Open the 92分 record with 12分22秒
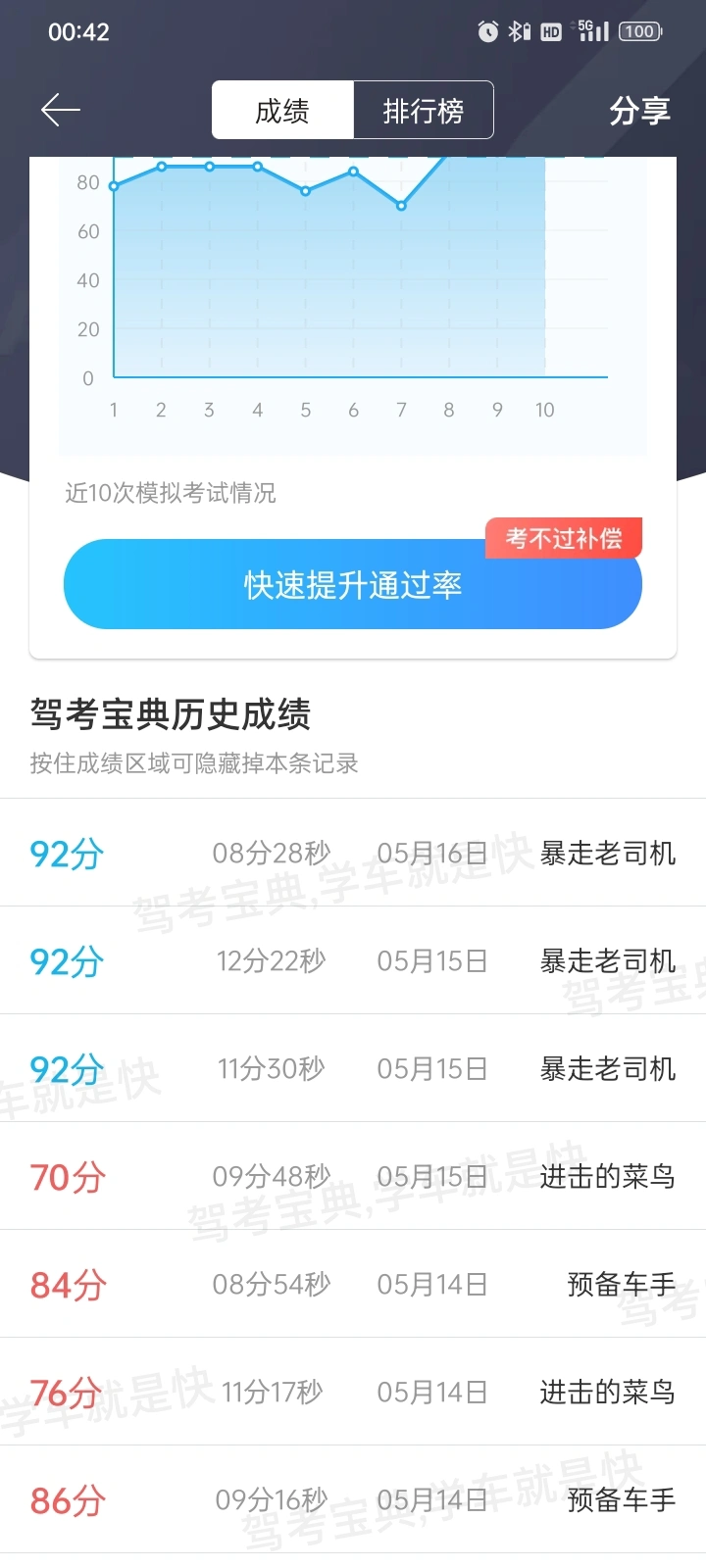706x1568 pixels. [x=353, y=960]
